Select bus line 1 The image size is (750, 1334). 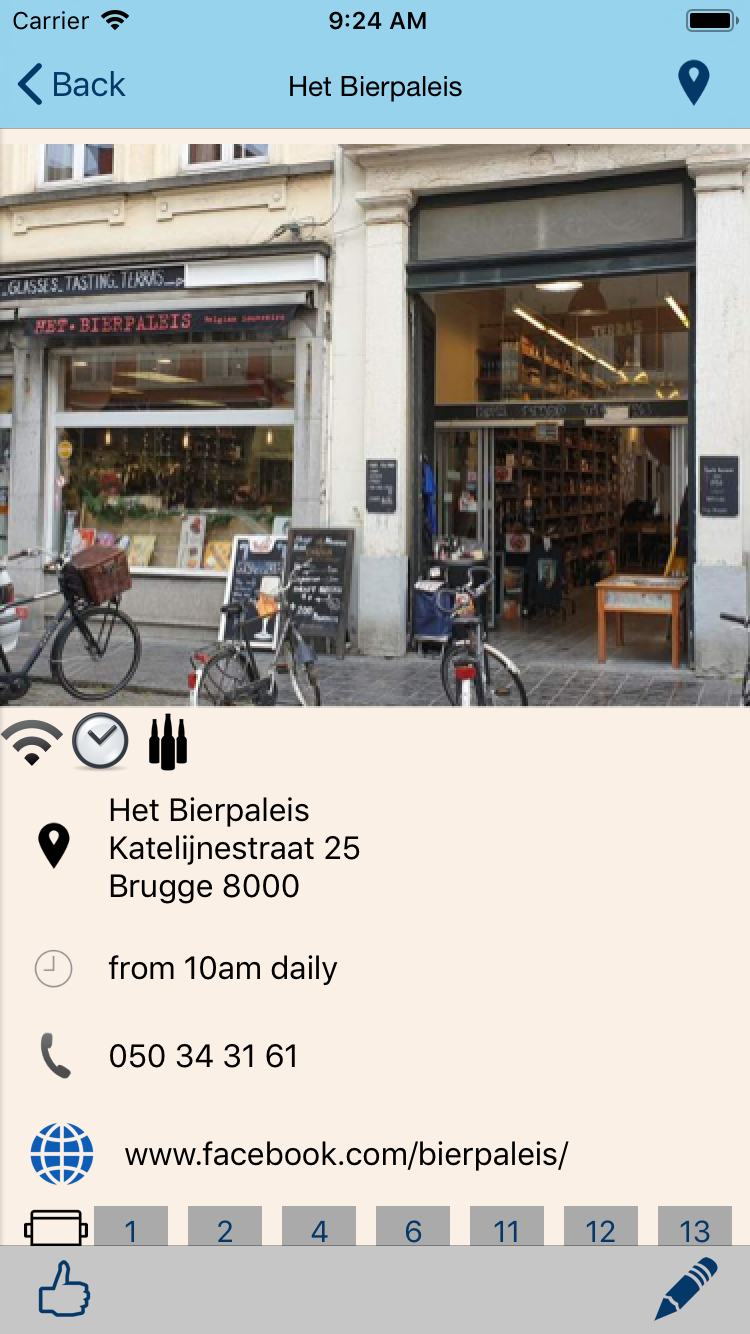131,1227
